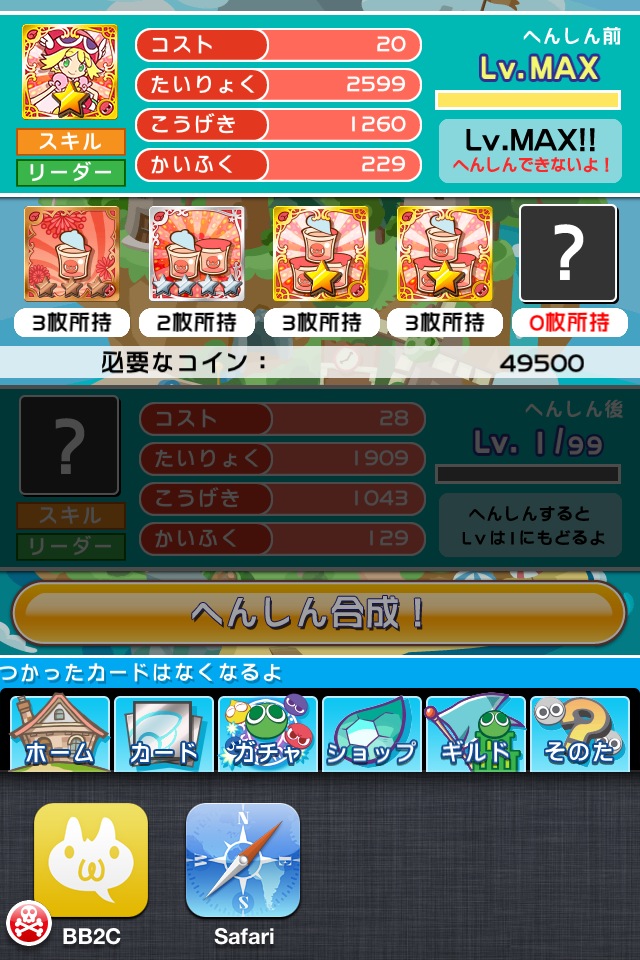Switch to the ギルド tab
Viewport: 640px width, 960px height.
coord(475,733)
